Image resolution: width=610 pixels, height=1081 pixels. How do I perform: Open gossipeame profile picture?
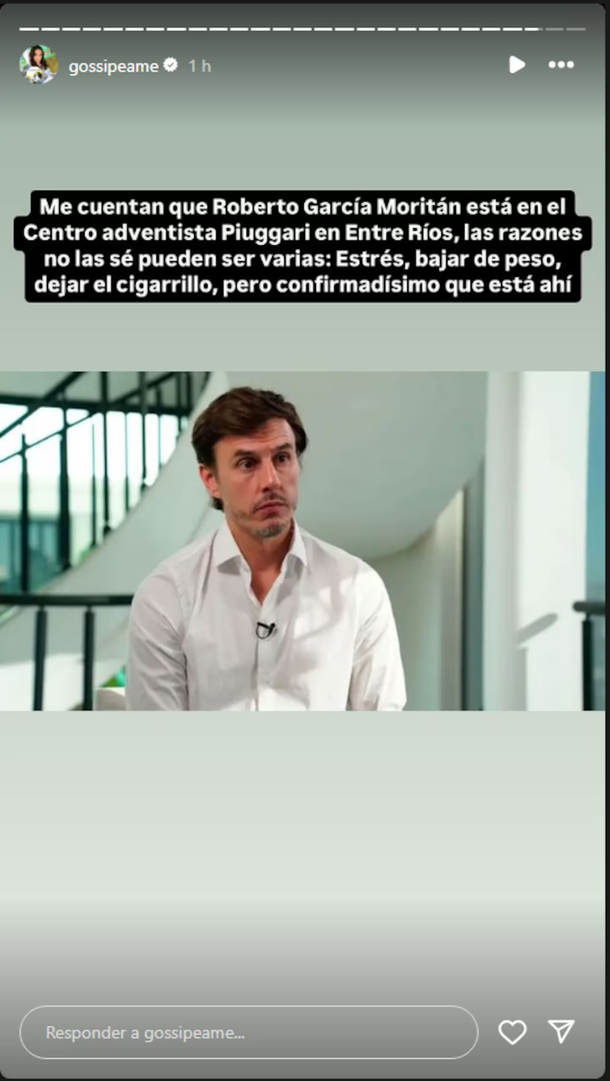tap(38, 65)
